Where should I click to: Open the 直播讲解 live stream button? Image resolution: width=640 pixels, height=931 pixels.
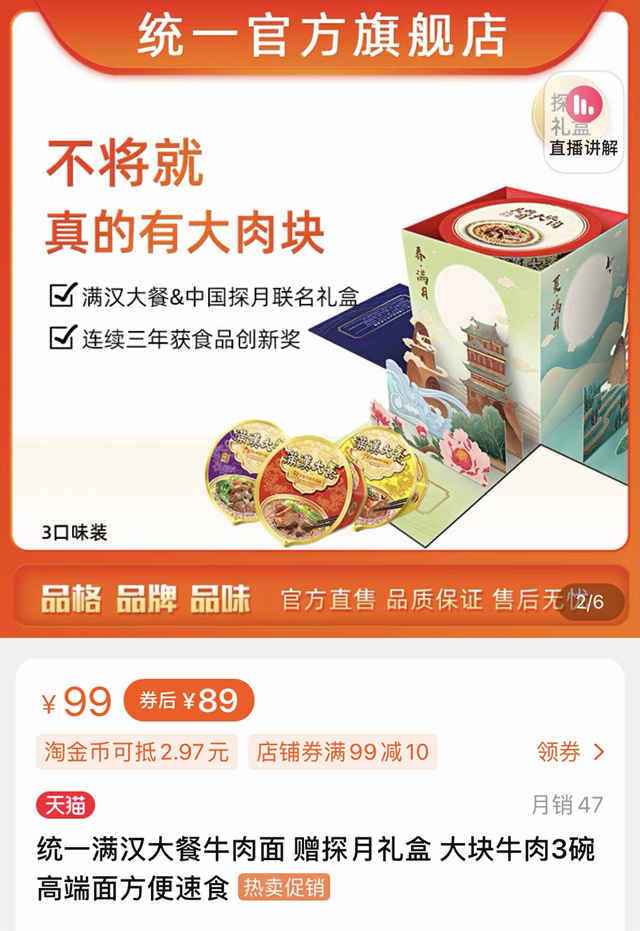(x=583, y=121)
